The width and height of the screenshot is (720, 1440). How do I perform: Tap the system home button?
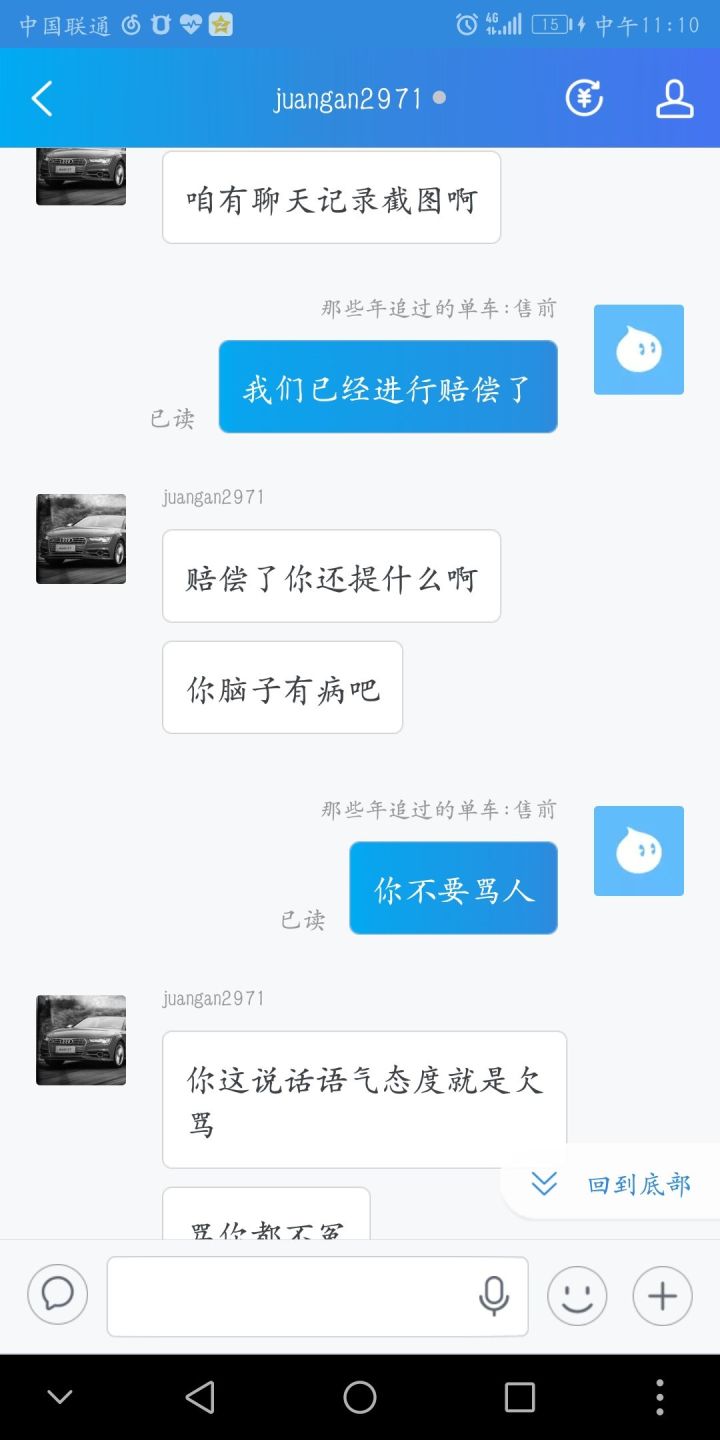point(360,1397)
